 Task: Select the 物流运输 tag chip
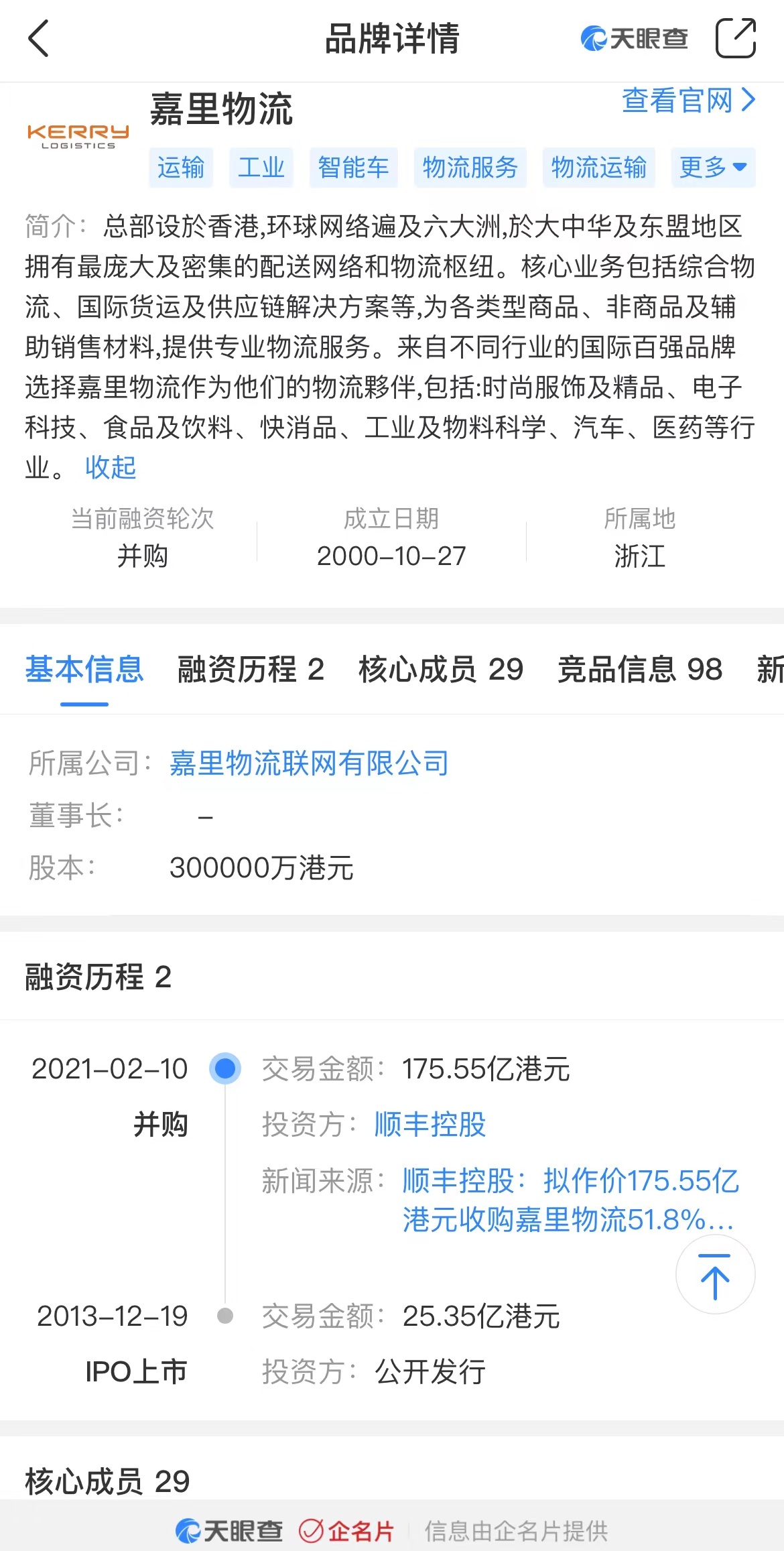click(598, 167)
